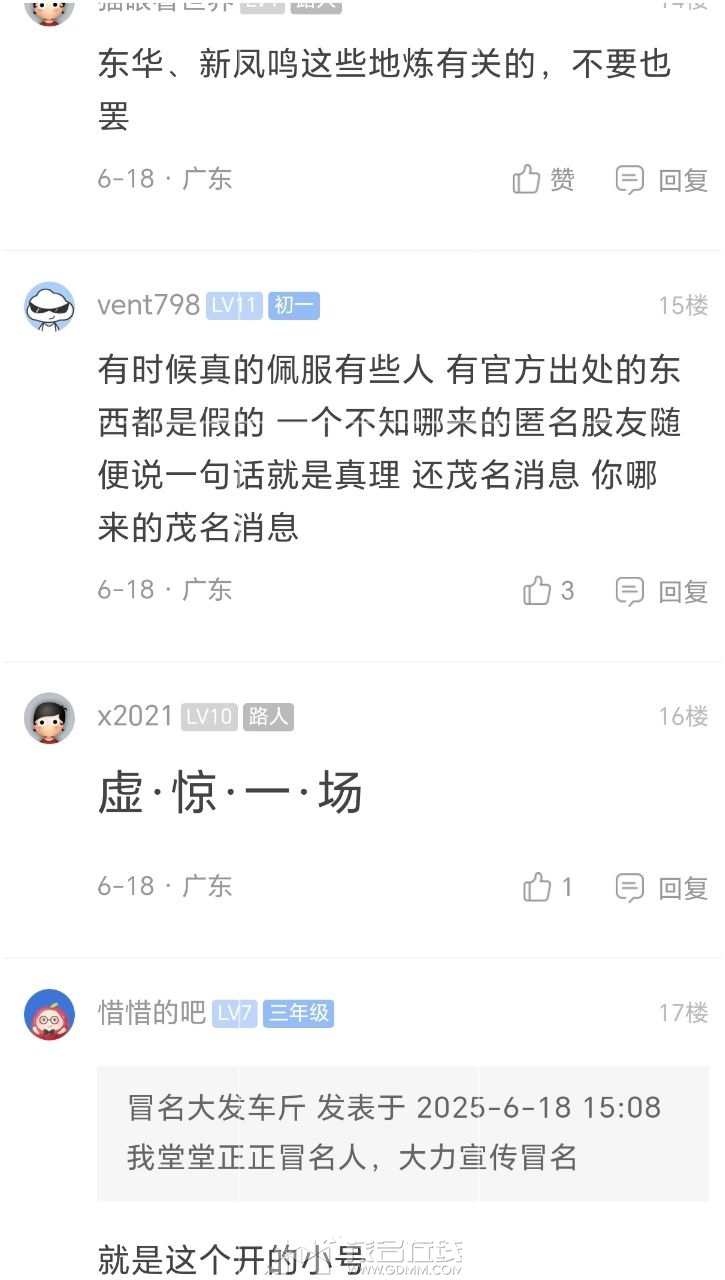Open vent798's profile avatar
725x1280 pixels.
pyautogui.click(x=49, y=306)
